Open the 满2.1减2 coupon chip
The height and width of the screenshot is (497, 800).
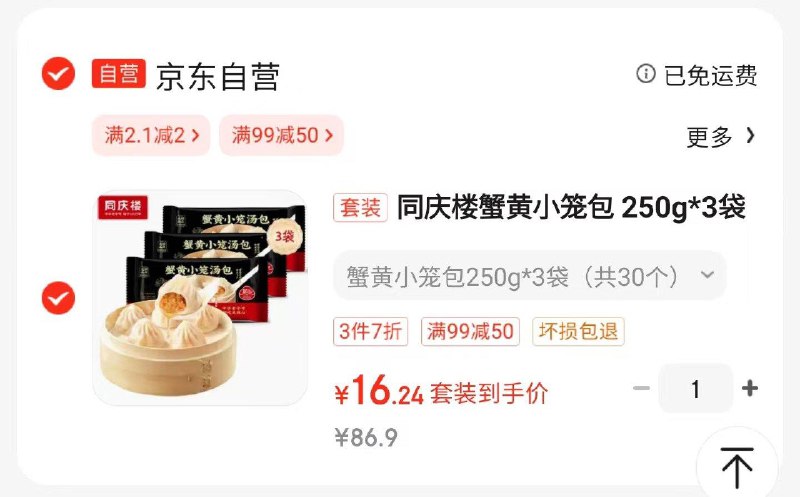[152, 136]
